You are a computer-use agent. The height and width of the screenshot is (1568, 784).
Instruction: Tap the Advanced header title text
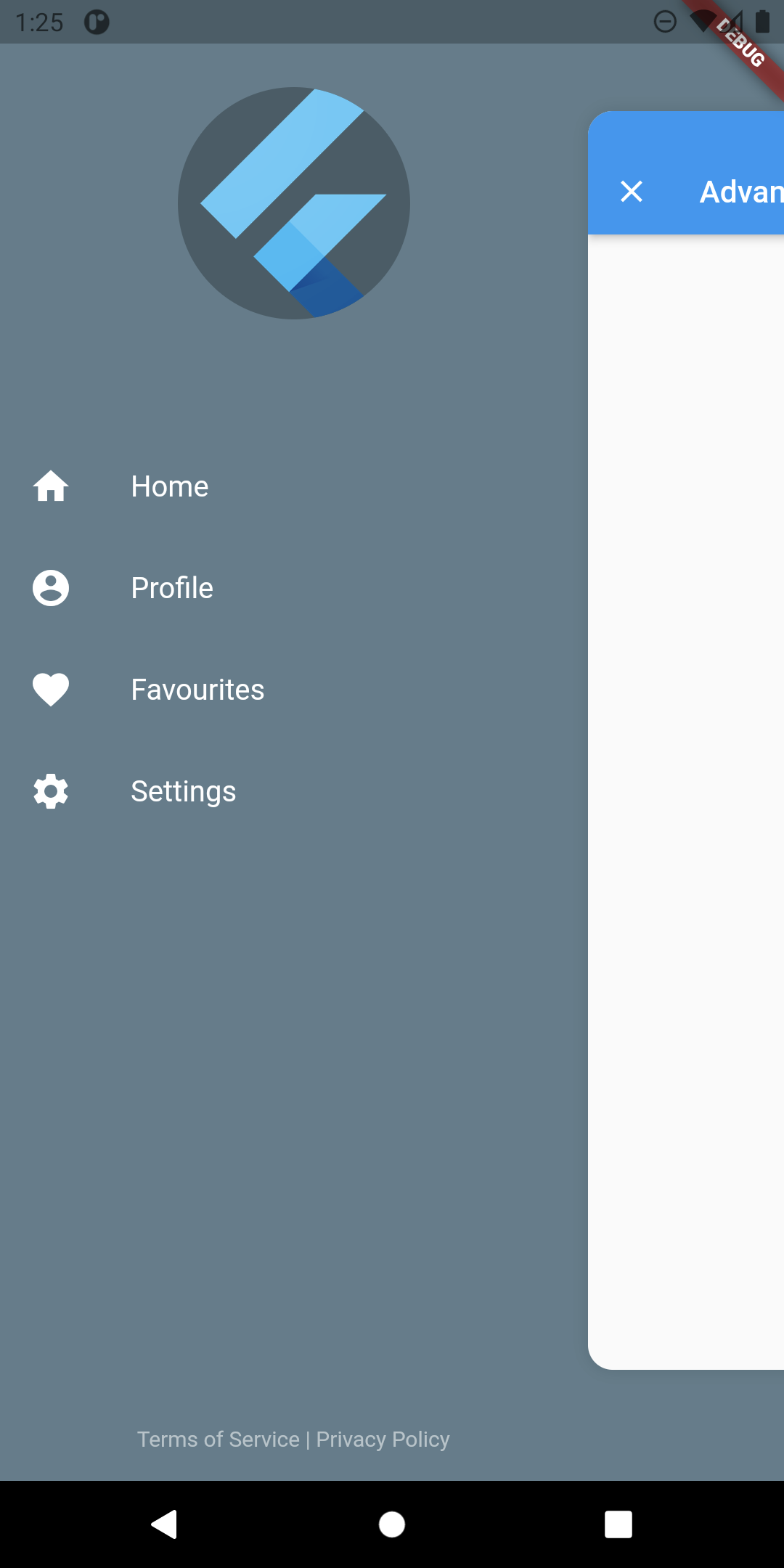tap(740, 191)
